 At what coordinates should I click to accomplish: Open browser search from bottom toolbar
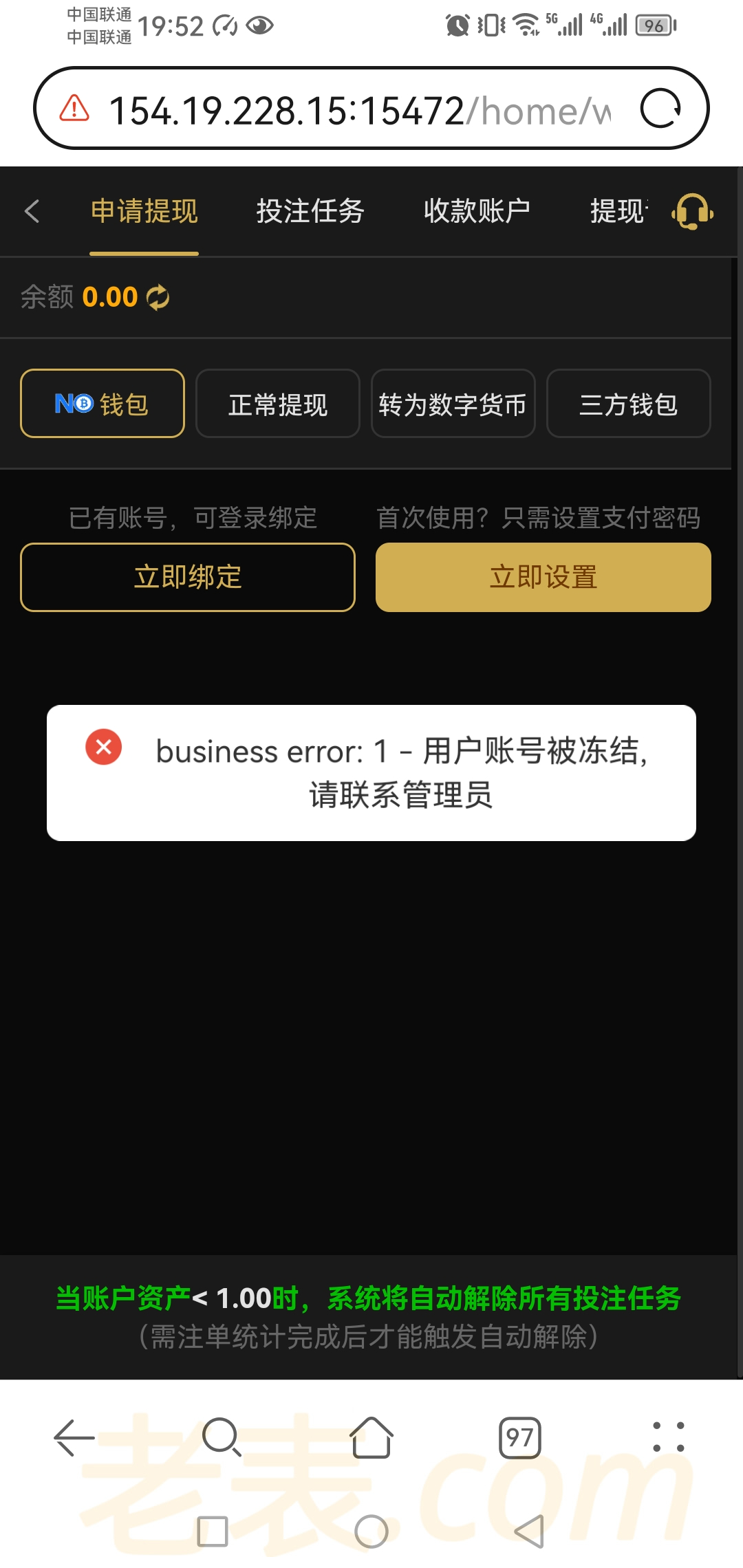tap(222, 1437)
